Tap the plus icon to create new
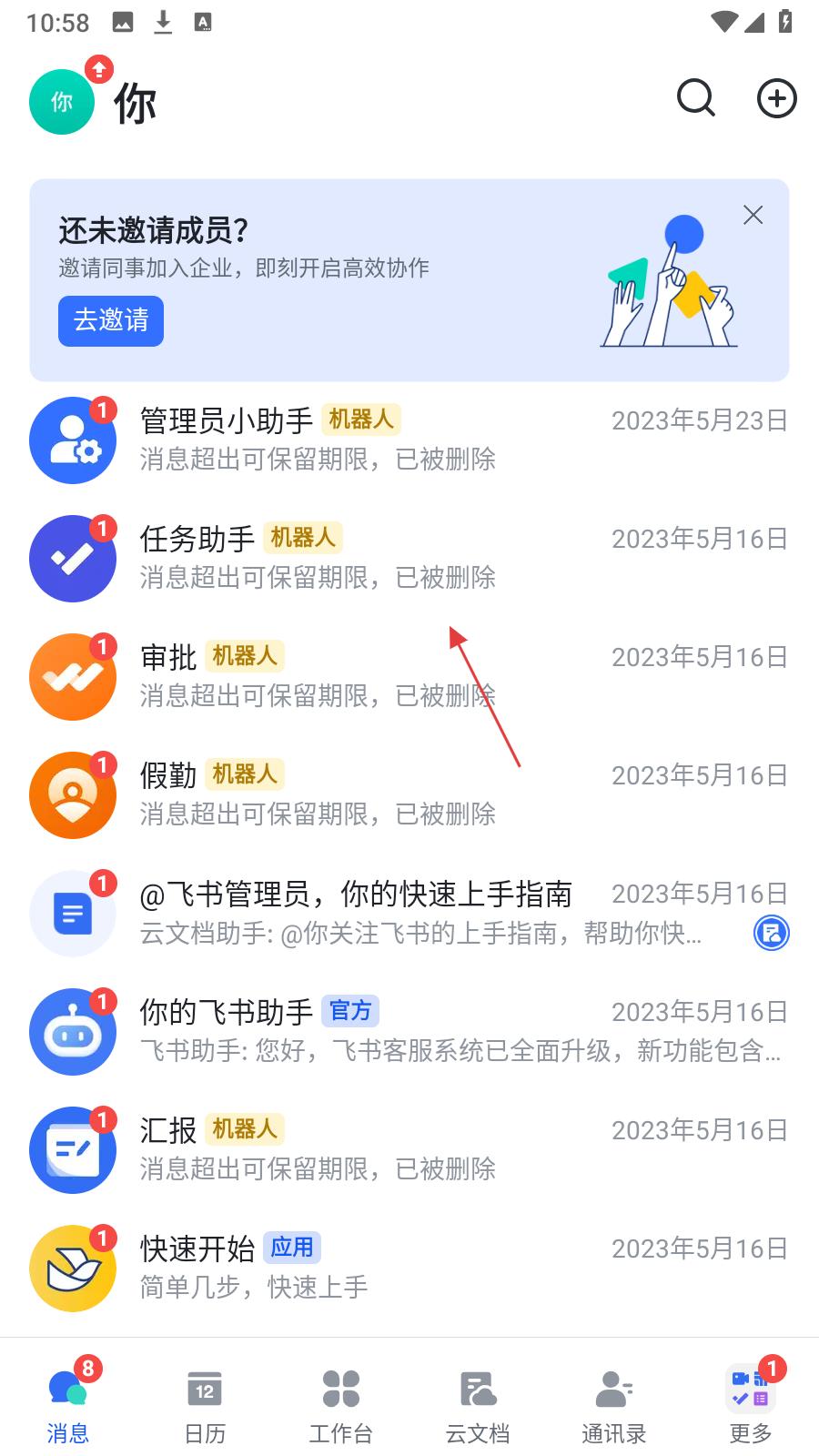 (776, 98)
